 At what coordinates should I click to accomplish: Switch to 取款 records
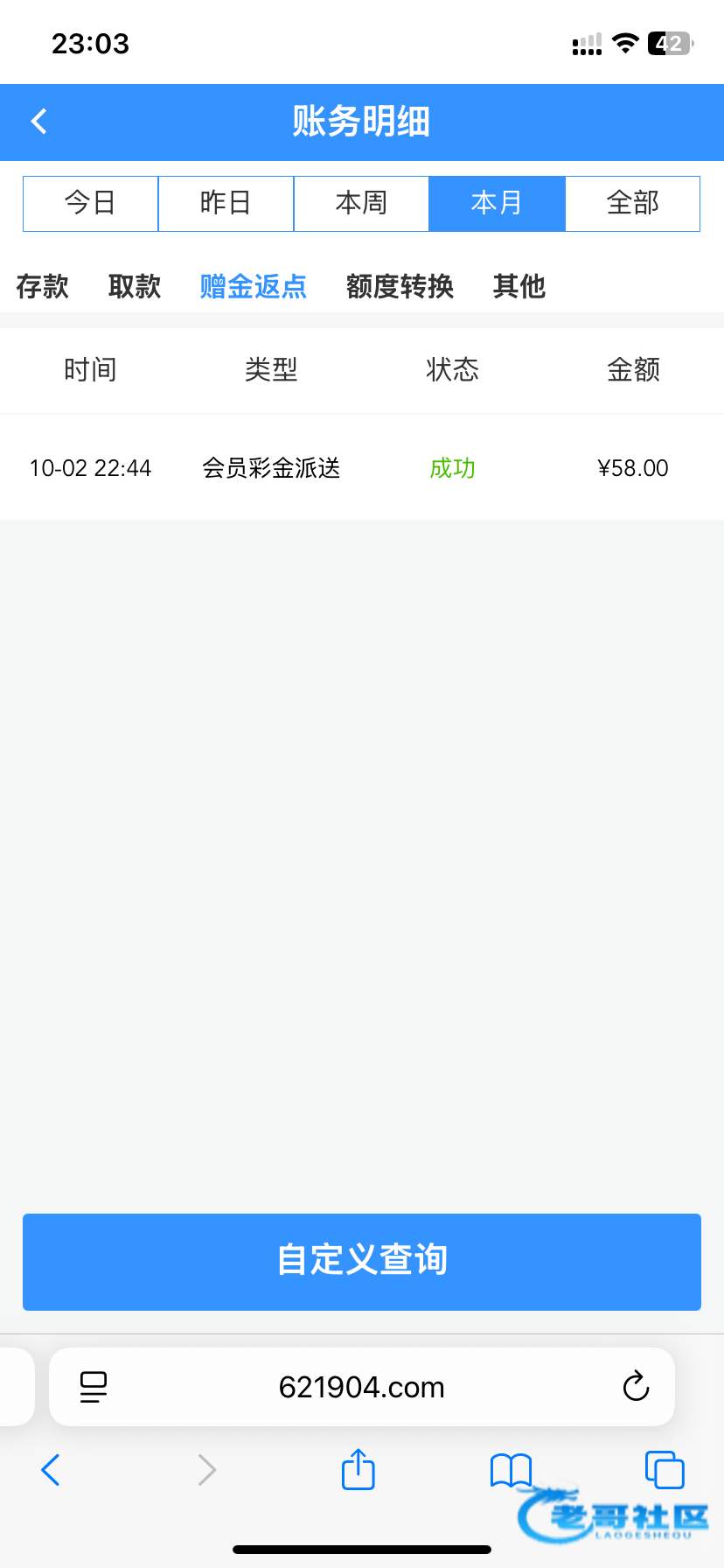coord(135,286)
